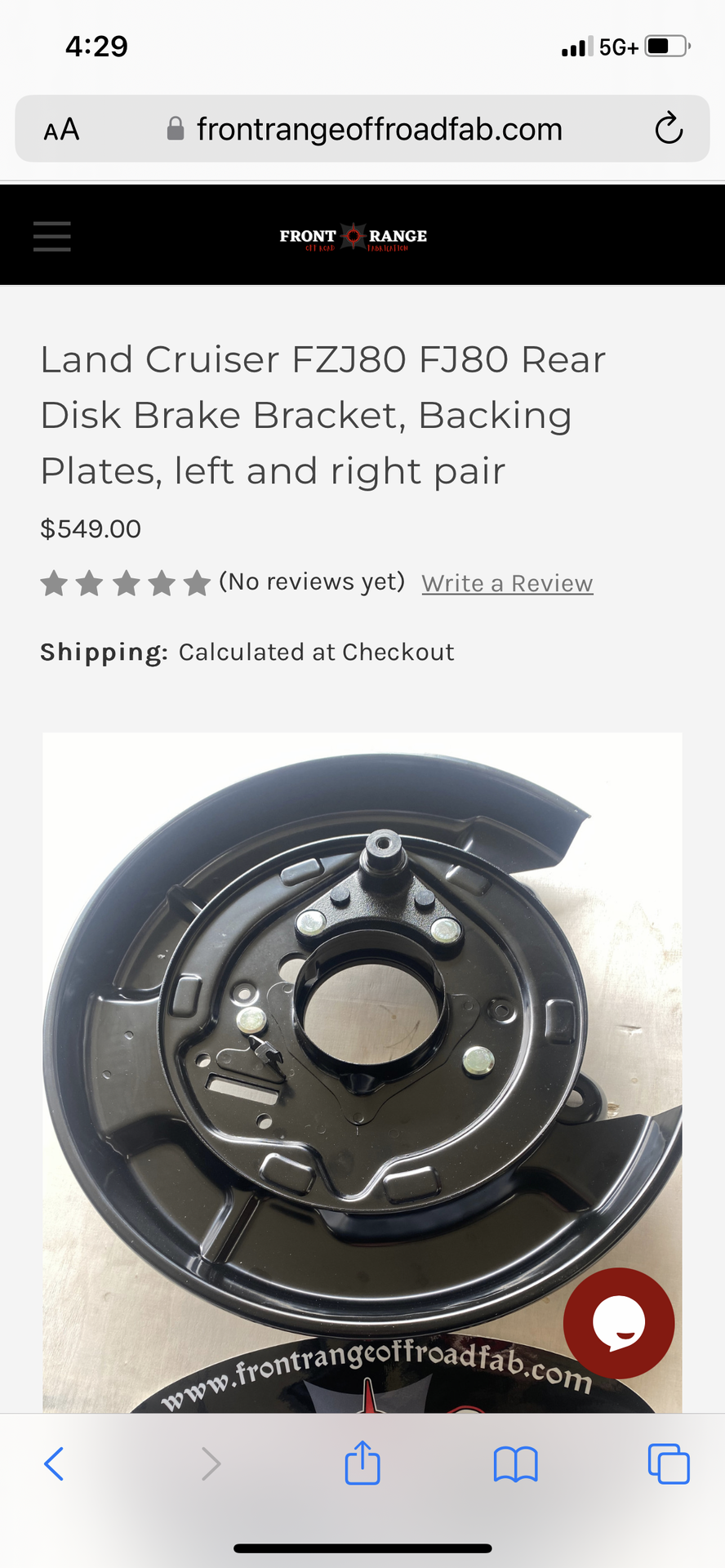The width and height of the screenshot is (725, 1568).
Task: Tap the Front Range logo to go home
Action: click(x=353, y=236)
